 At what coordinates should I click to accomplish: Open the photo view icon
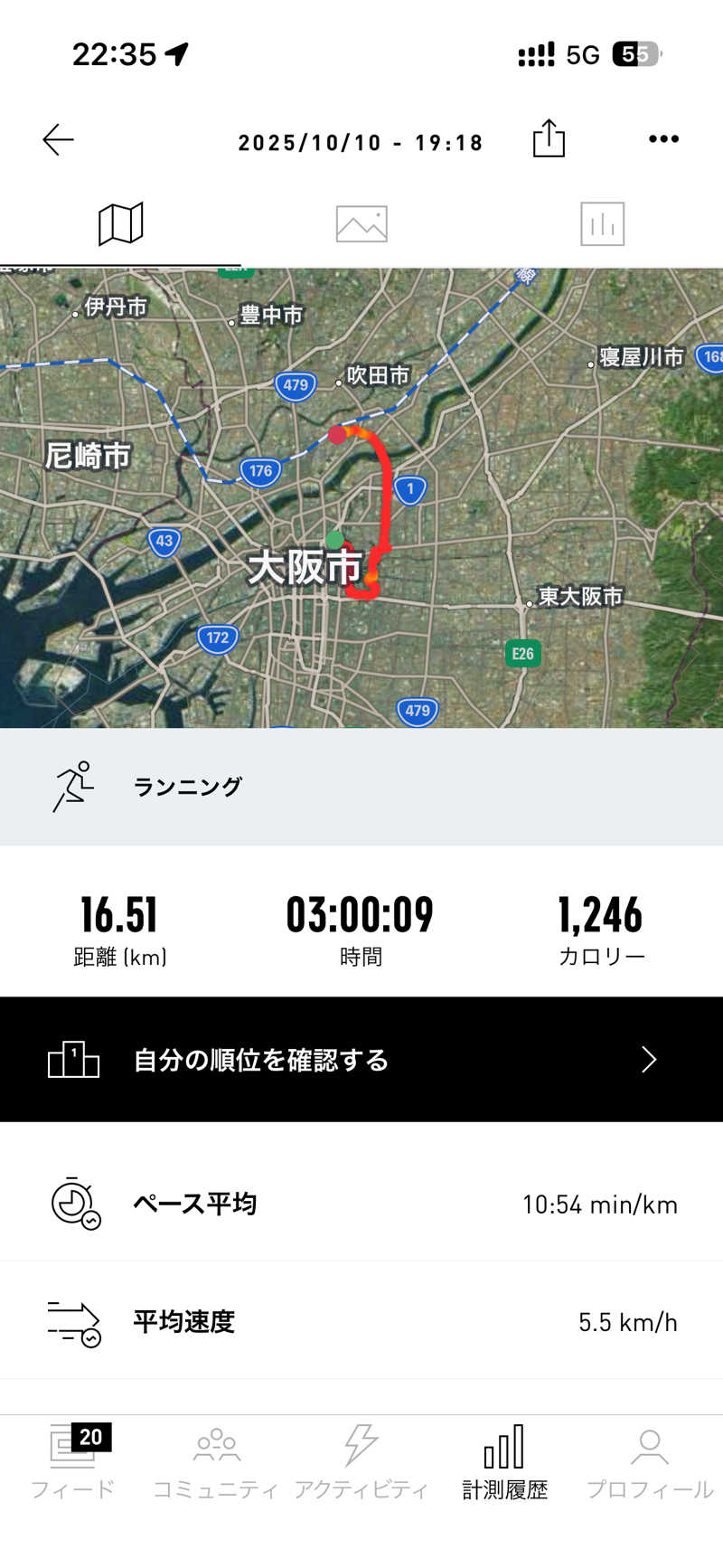pos(361,223)
